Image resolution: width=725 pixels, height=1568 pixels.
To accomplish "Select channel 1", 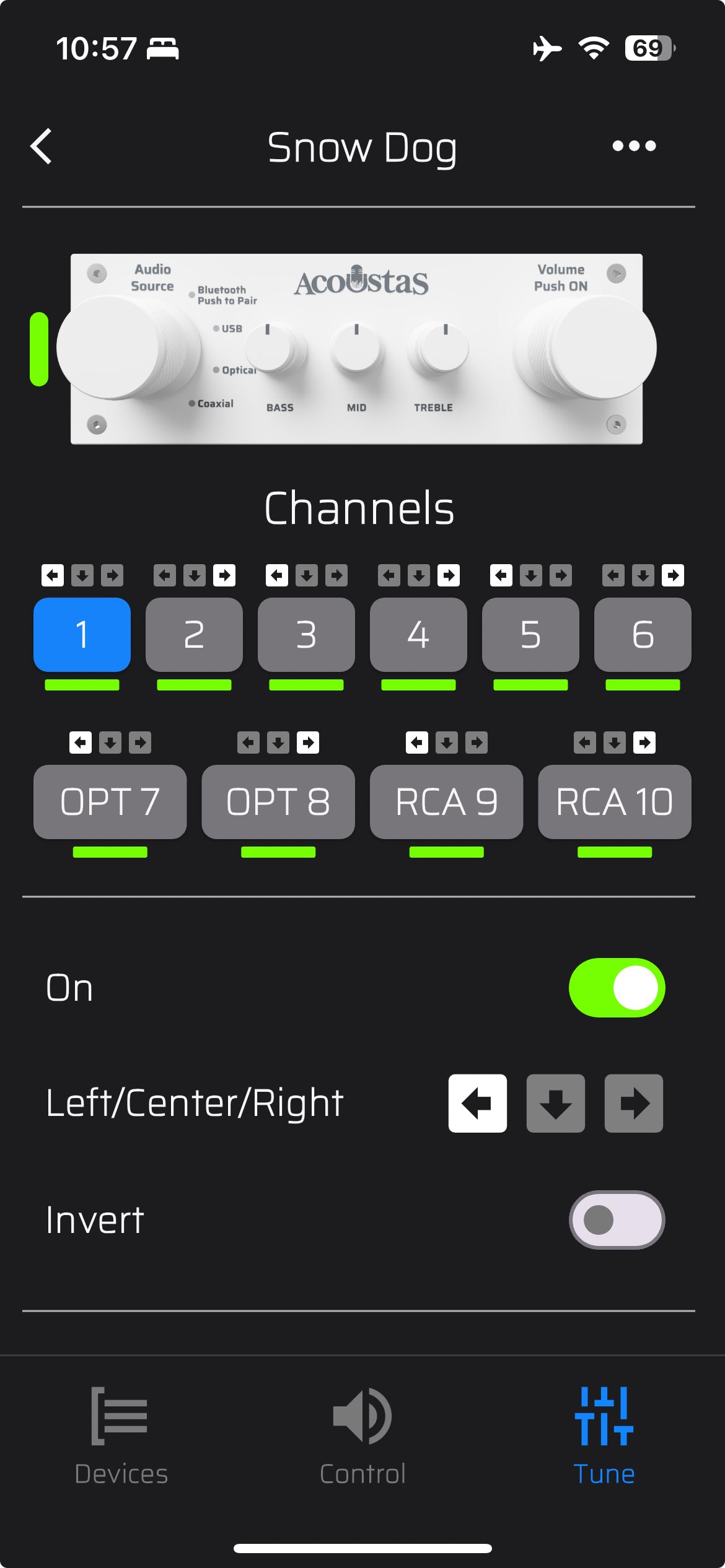I will tap(82, 635).
